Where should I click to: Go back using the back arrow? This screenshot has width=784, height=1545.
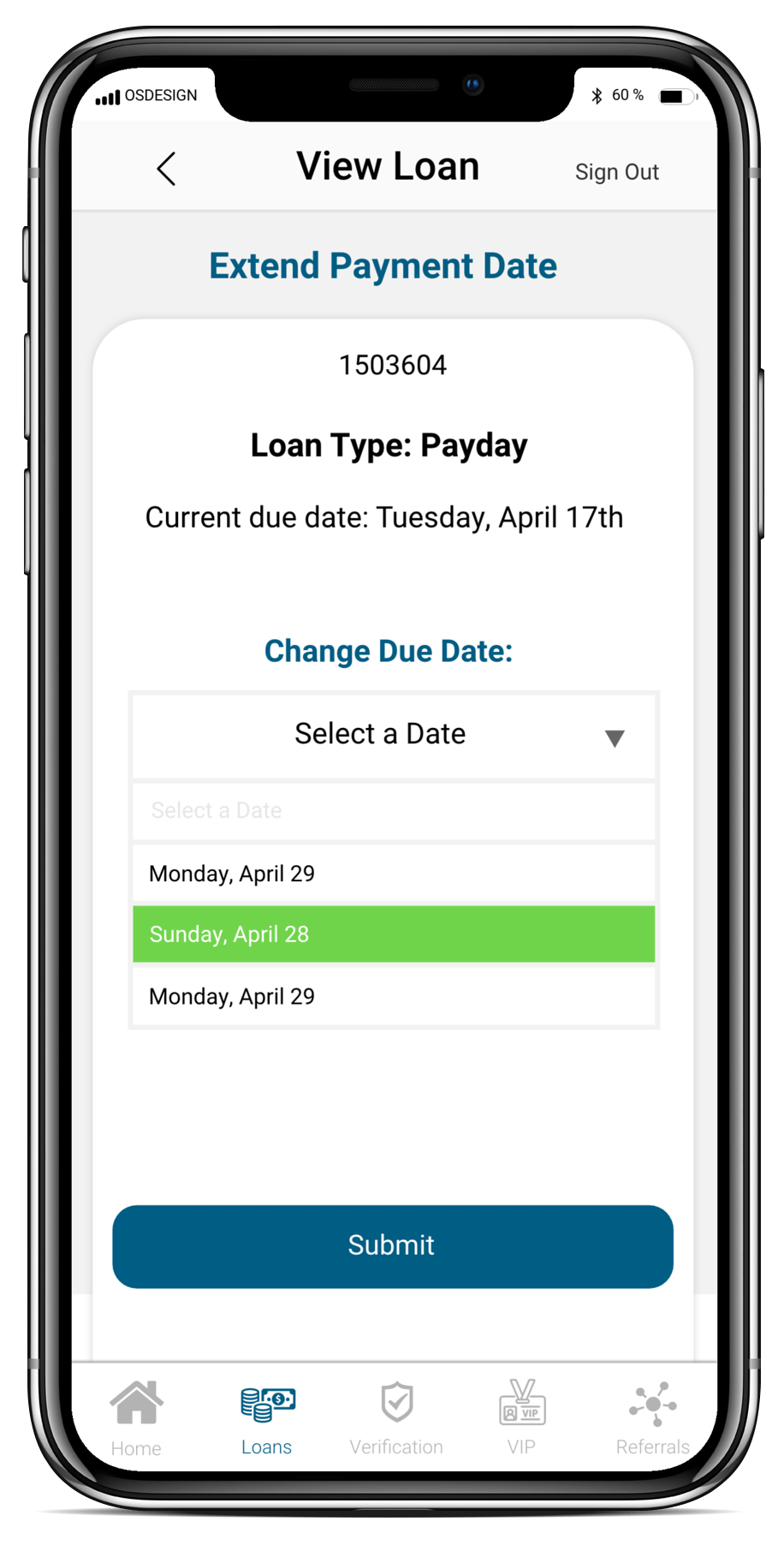[x=167, y=169]
